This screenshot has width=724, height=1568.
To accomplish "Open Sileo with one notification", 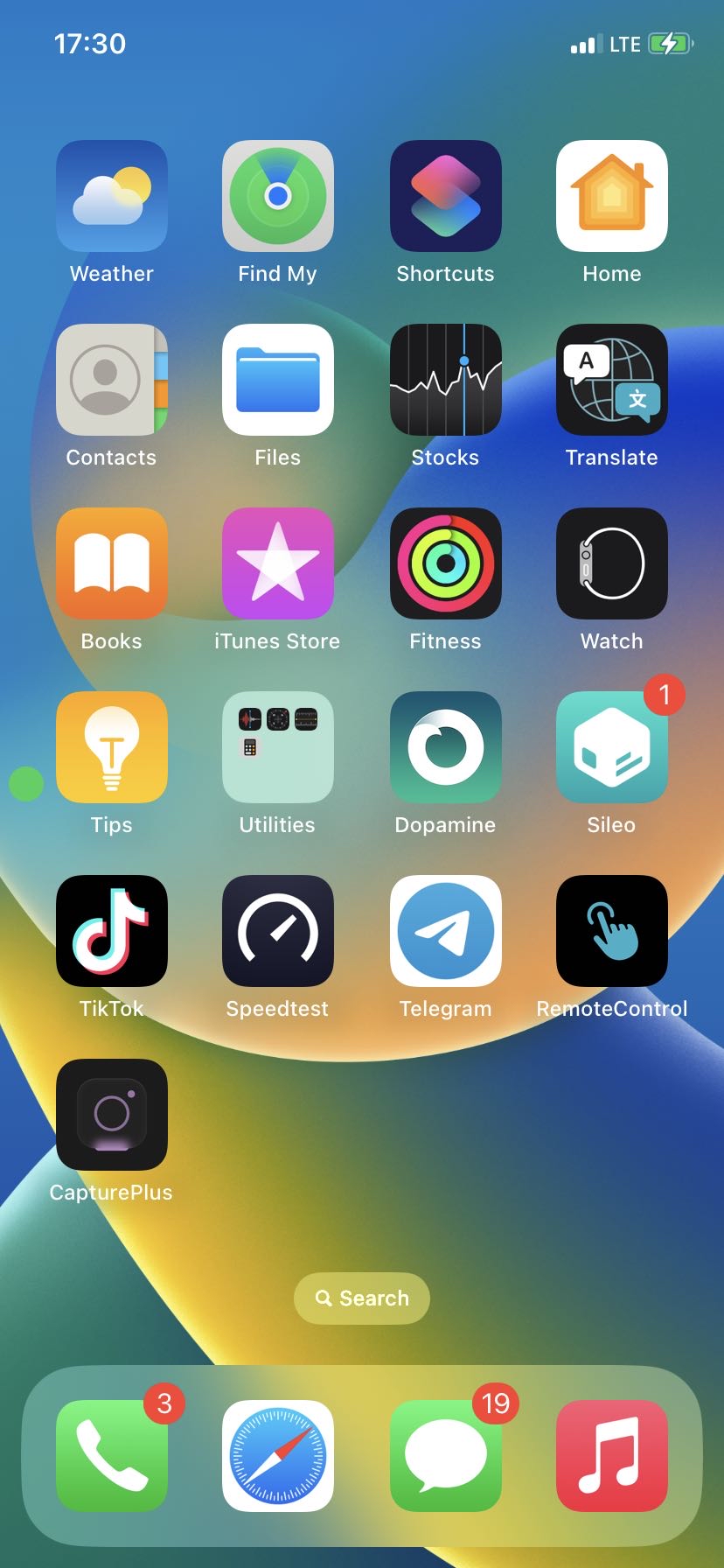I will [x=612, y=747].
